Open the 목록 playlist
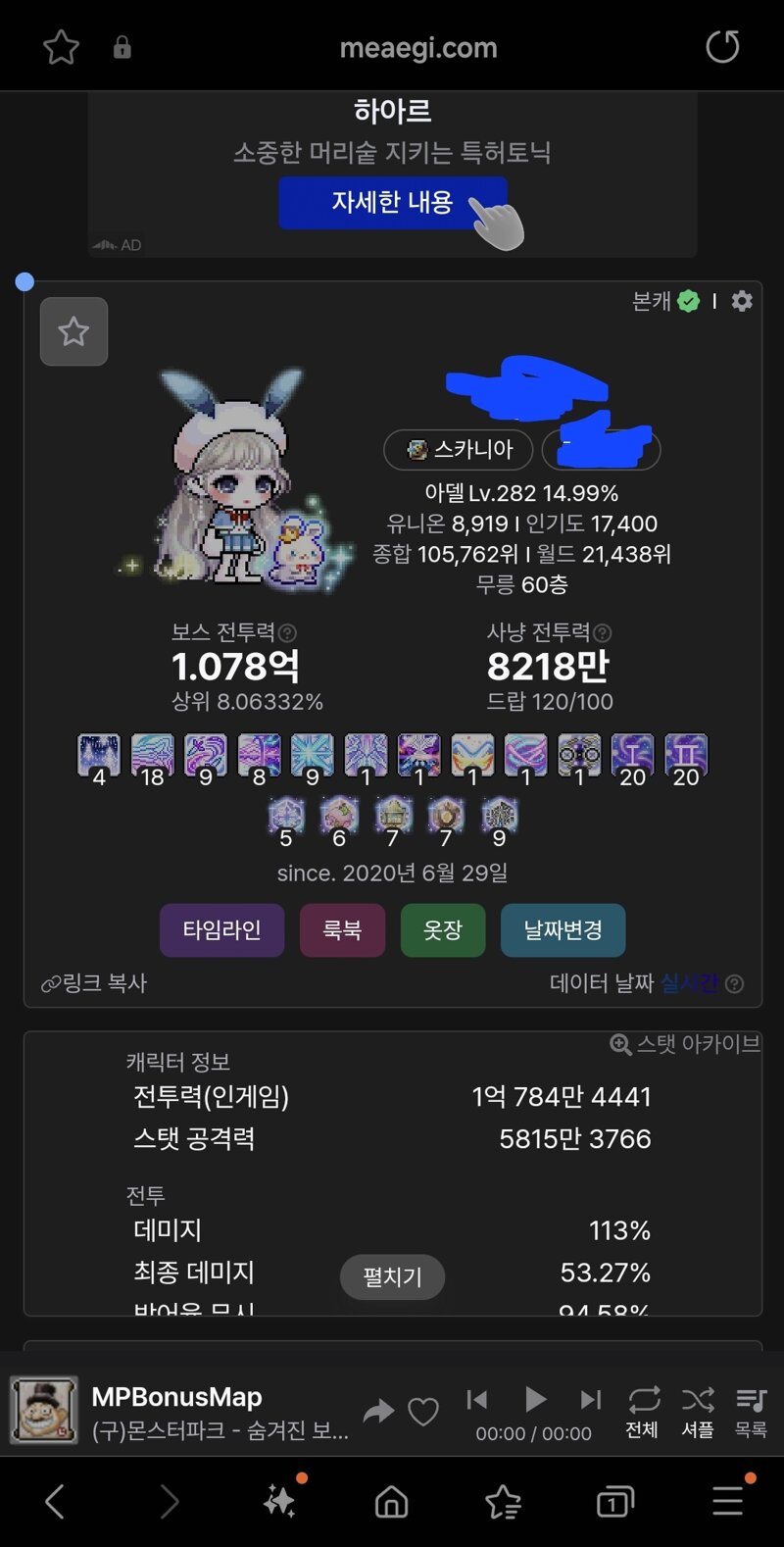This screenshot has height=1547, width=784. coord(751,1412)
